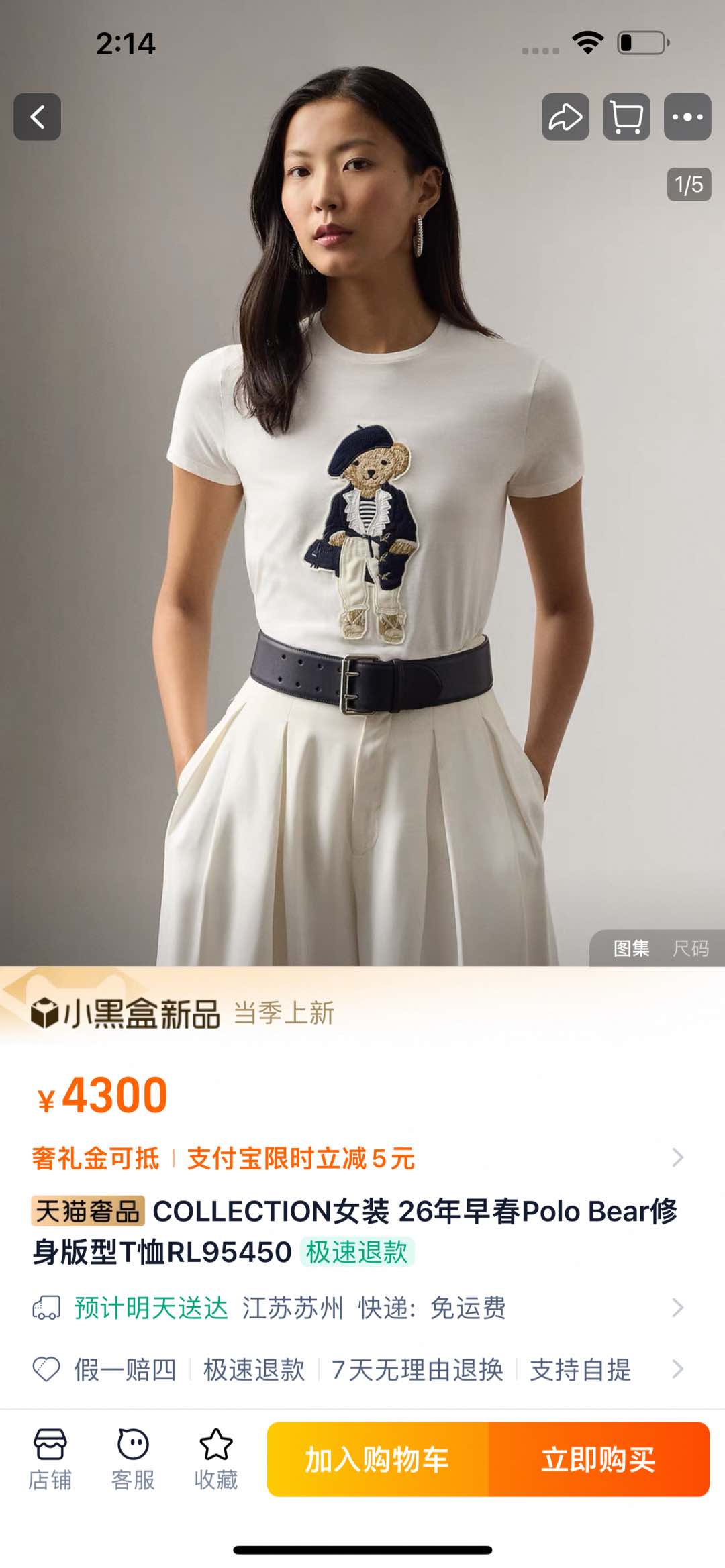
Task: Add this item to 收藏 favorites
Action: tap(216, 1459)
